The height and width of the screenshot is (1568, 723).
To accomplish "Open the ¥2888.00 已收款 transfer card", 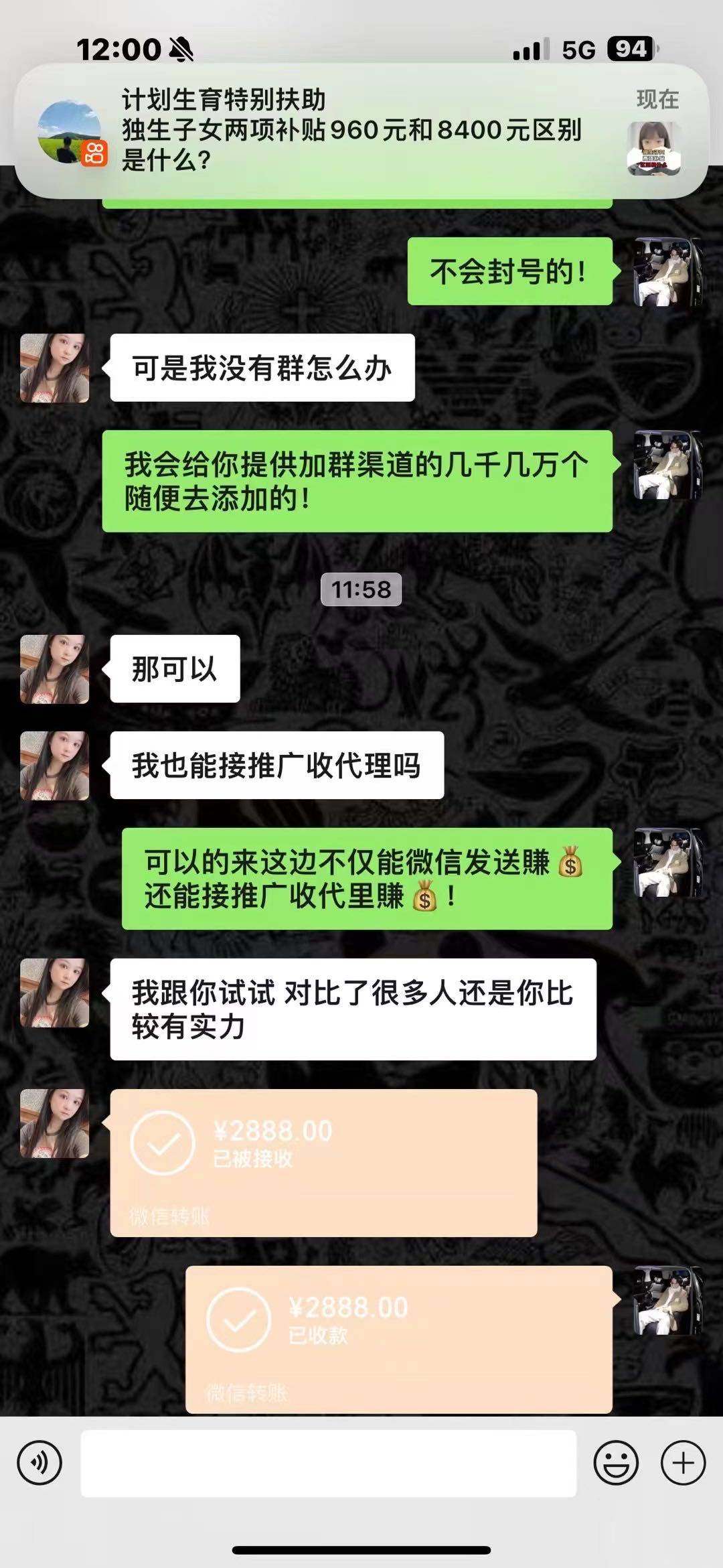I will click(x=398, y=1339).
